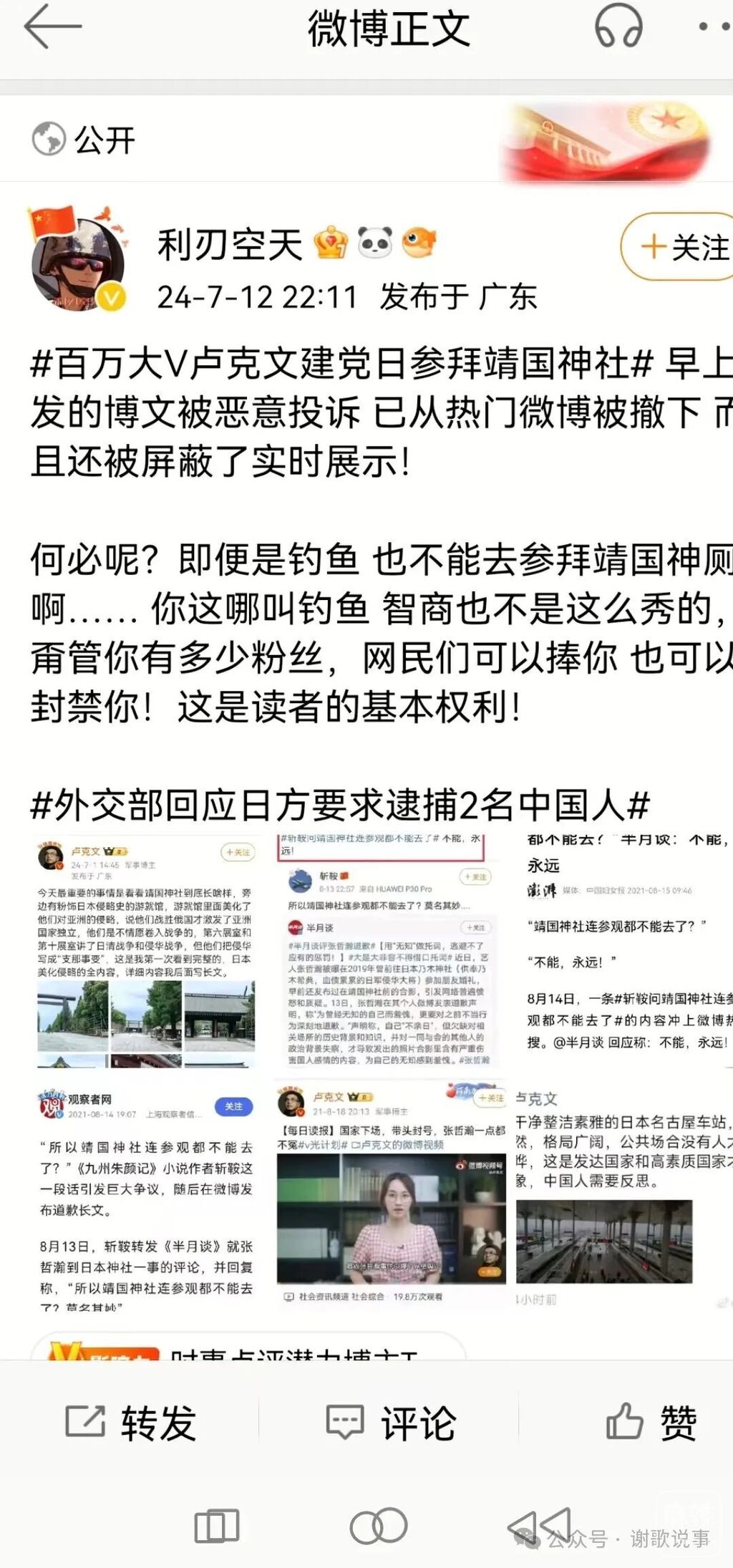The image size is (733, 1568).
Task: Open the headphone listening icon
Action: click(618, 27)
